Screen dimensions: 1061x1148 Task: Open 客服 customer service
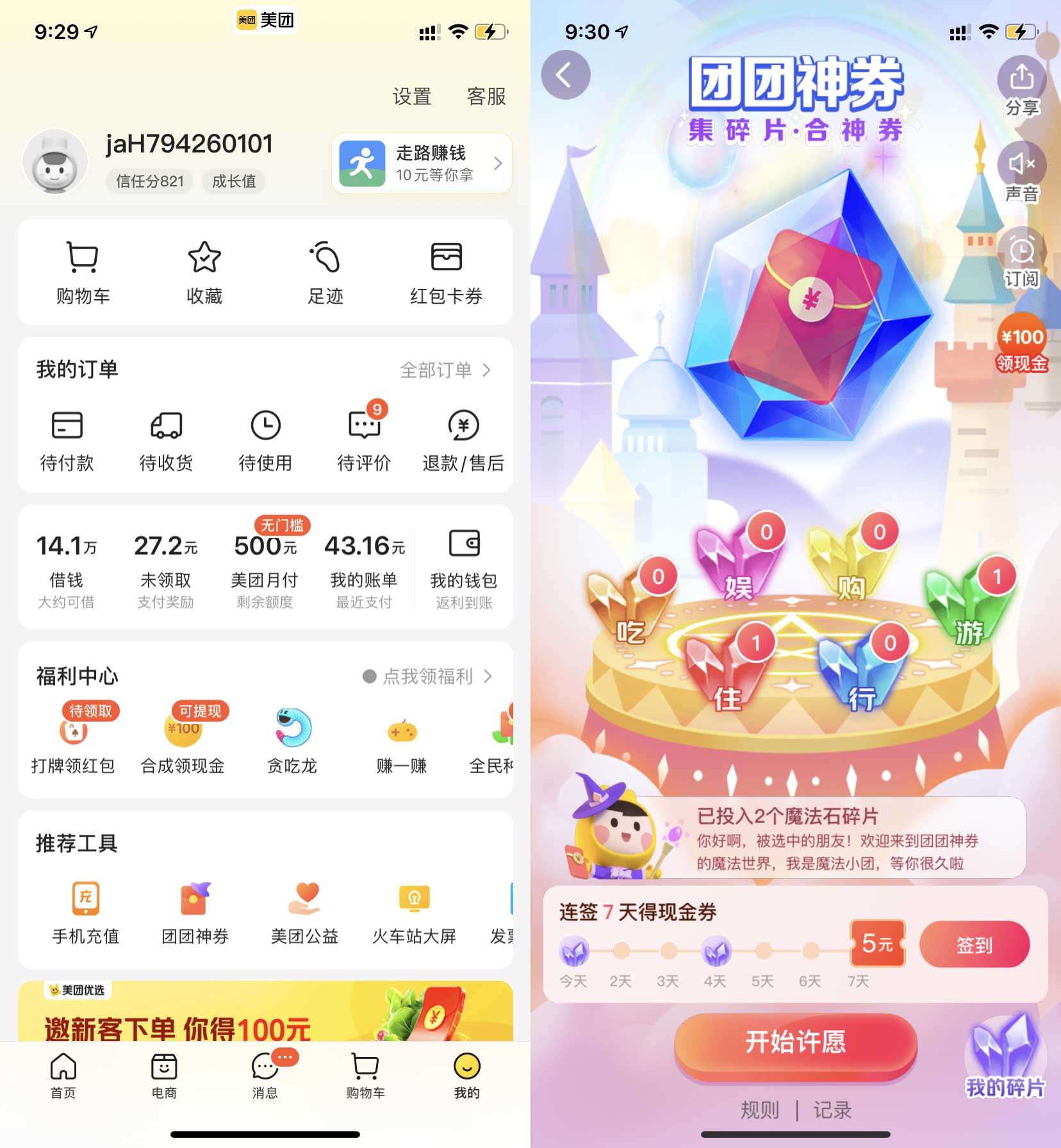486,97
